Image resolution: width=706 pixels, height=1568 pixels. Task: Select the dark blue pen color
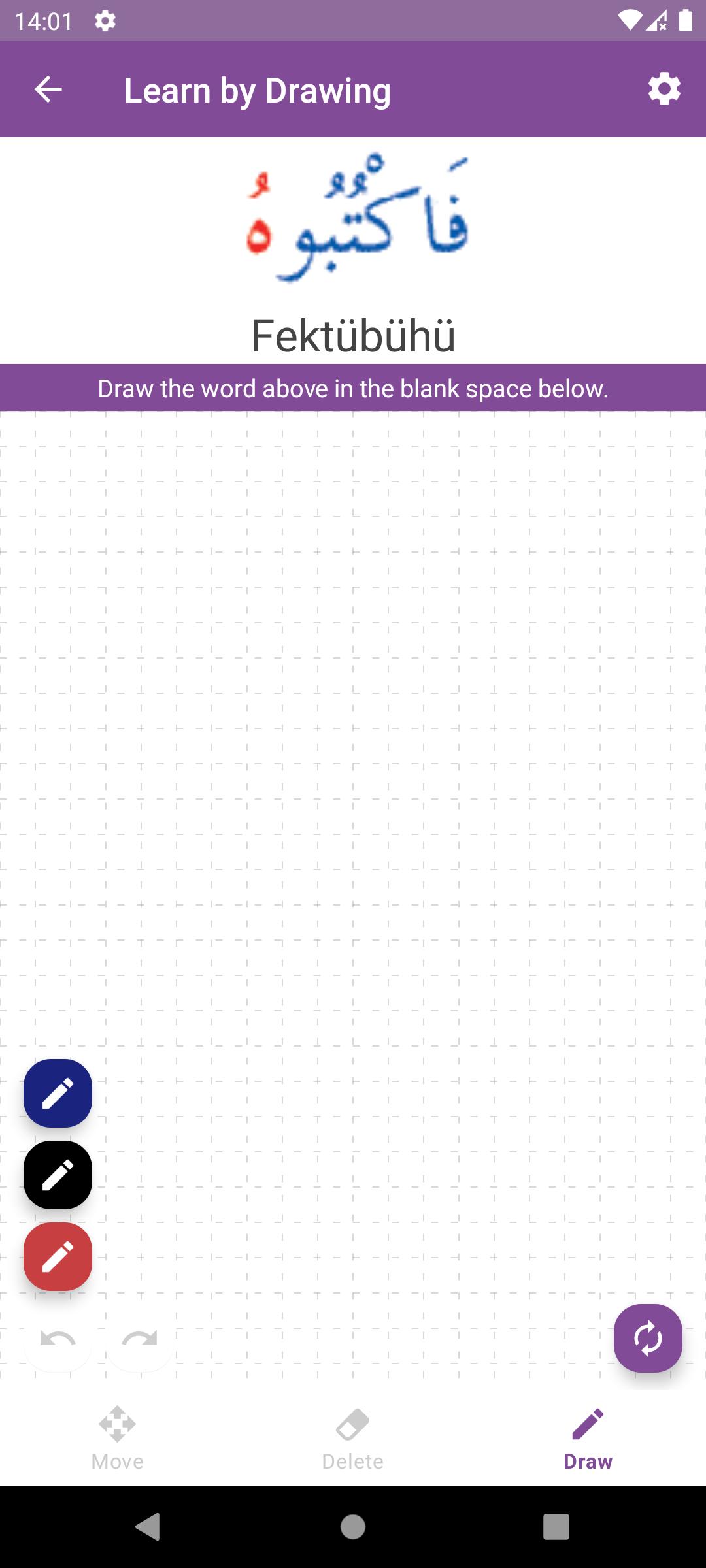pyautogui.click(x=58, y=1093)
